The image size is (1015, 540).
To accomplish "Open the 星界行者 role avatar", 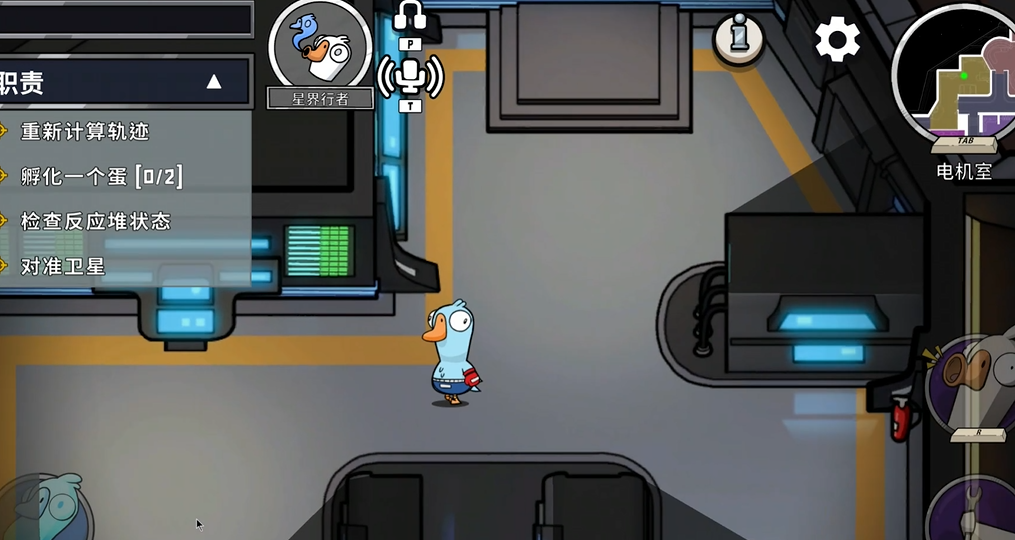I will 321,46.
